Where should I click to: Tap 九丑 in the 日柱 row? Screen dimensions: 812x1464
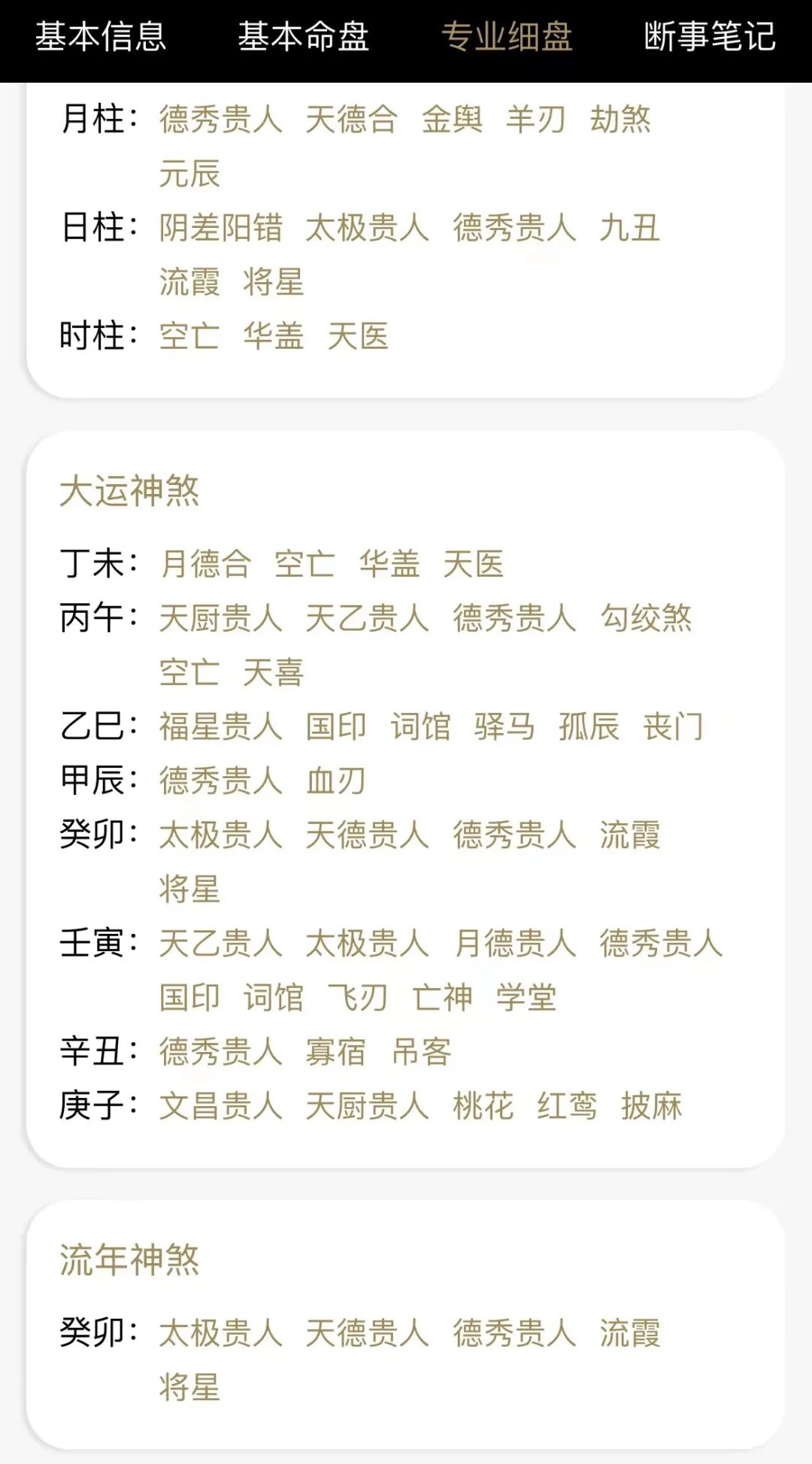pyautogui.click(x=630, y=228)
